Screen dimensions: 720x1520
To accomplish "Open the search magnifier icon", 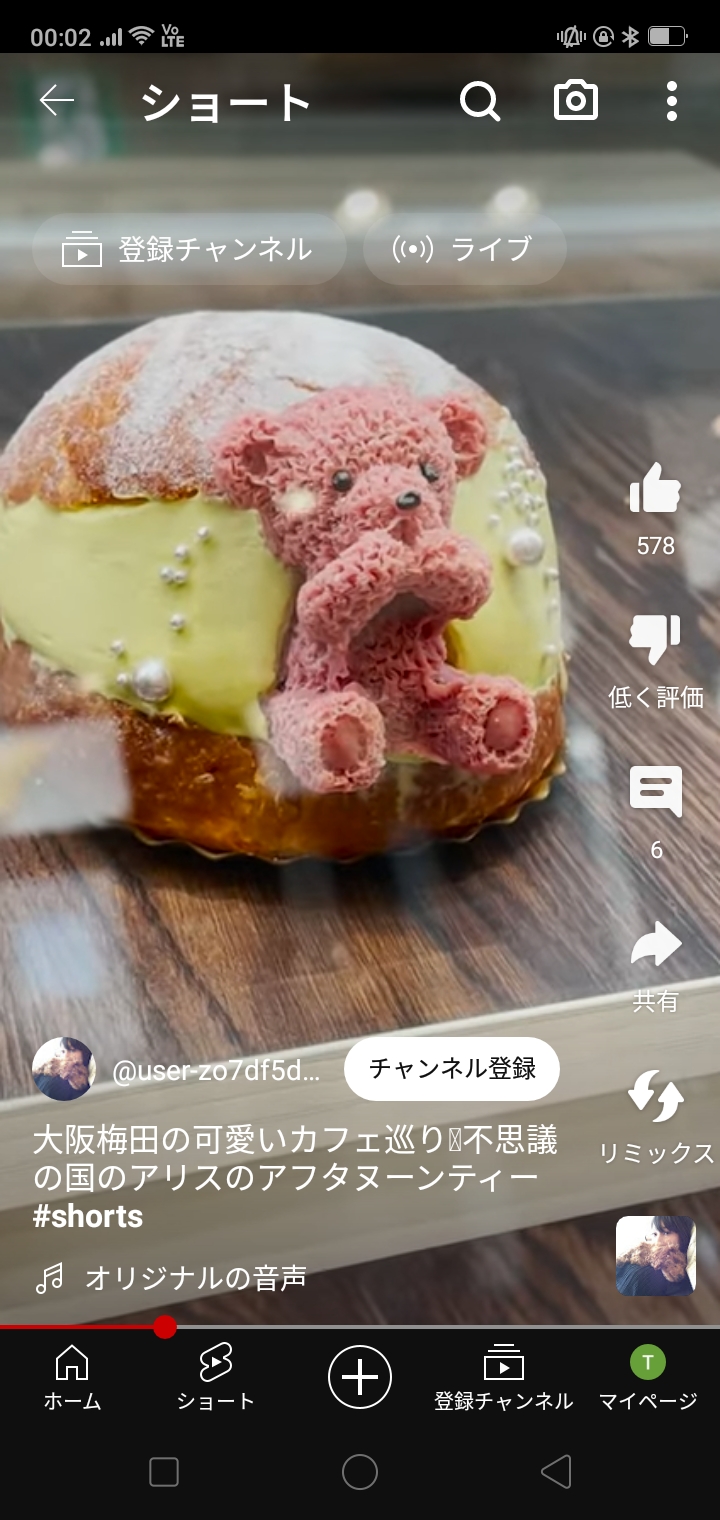I will tap(480, 101).
